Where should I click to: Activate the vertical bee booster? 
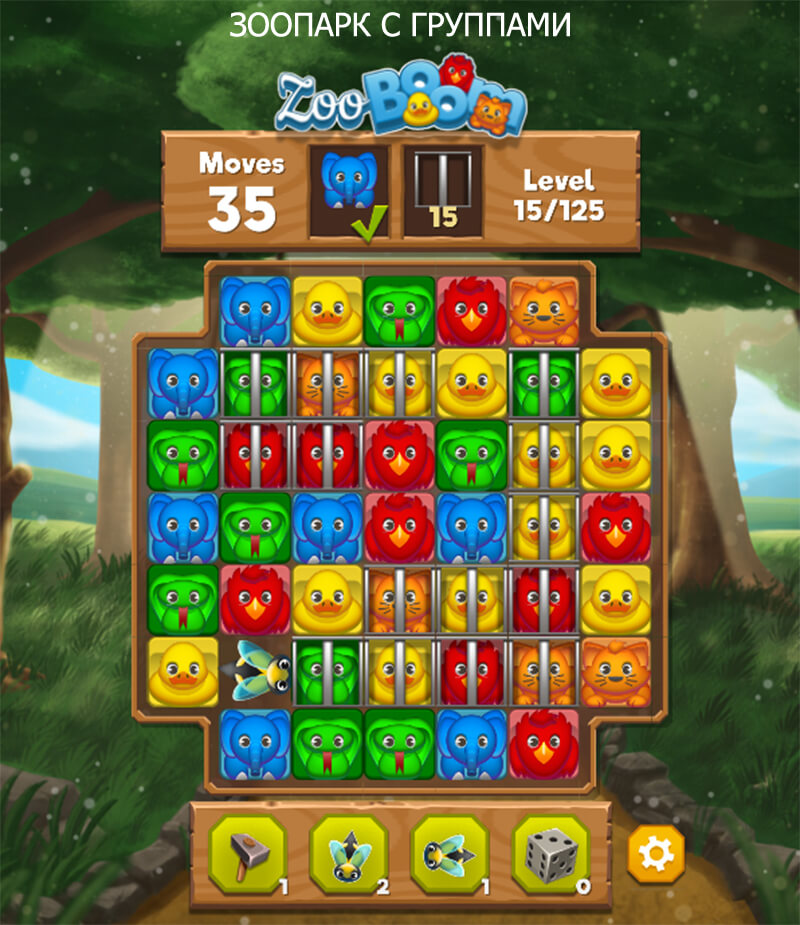tap(348, 855)
